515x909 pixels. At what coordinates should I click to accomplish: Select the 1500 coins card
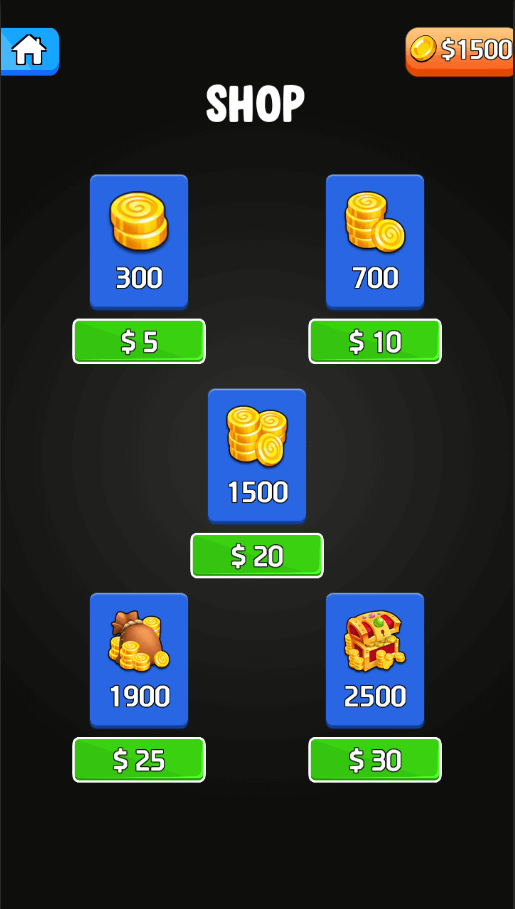coord(257,456)
